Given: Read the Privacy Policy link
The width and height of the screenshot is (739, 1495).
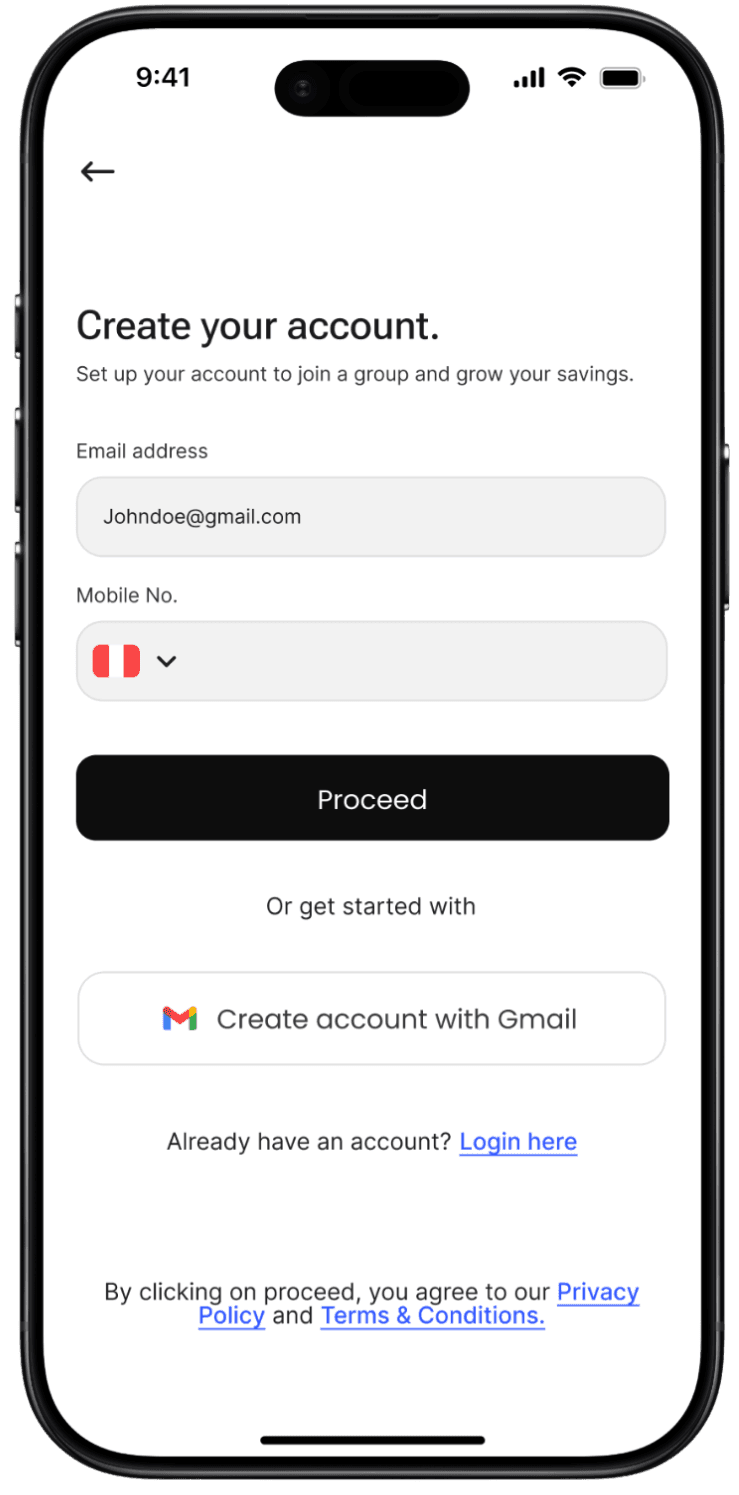Looking at the screenshot, I should [597, 1292].
